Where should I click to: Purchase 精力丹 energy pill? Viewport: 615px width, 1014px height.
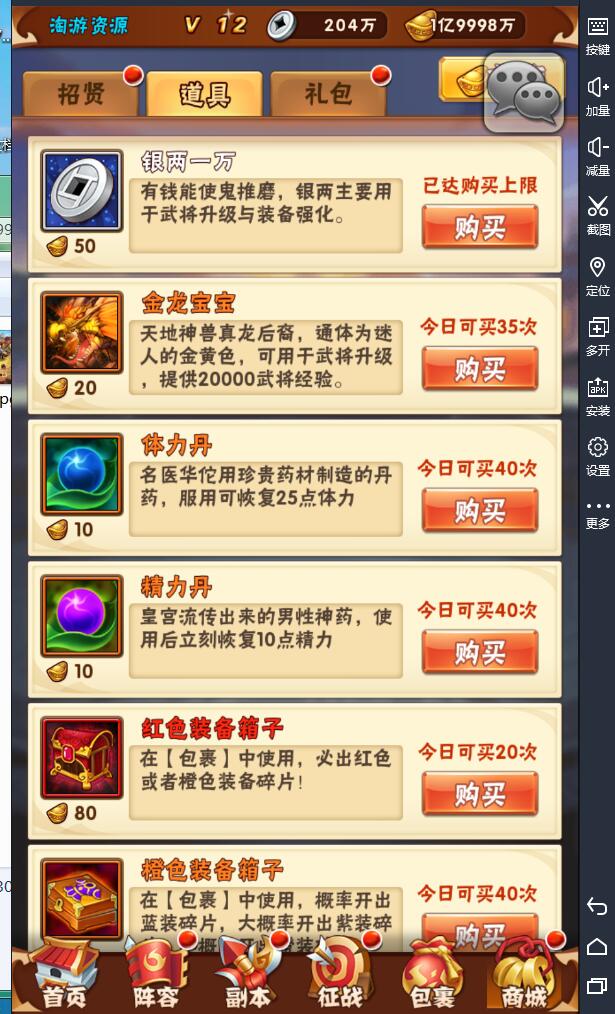click(480, 653)
